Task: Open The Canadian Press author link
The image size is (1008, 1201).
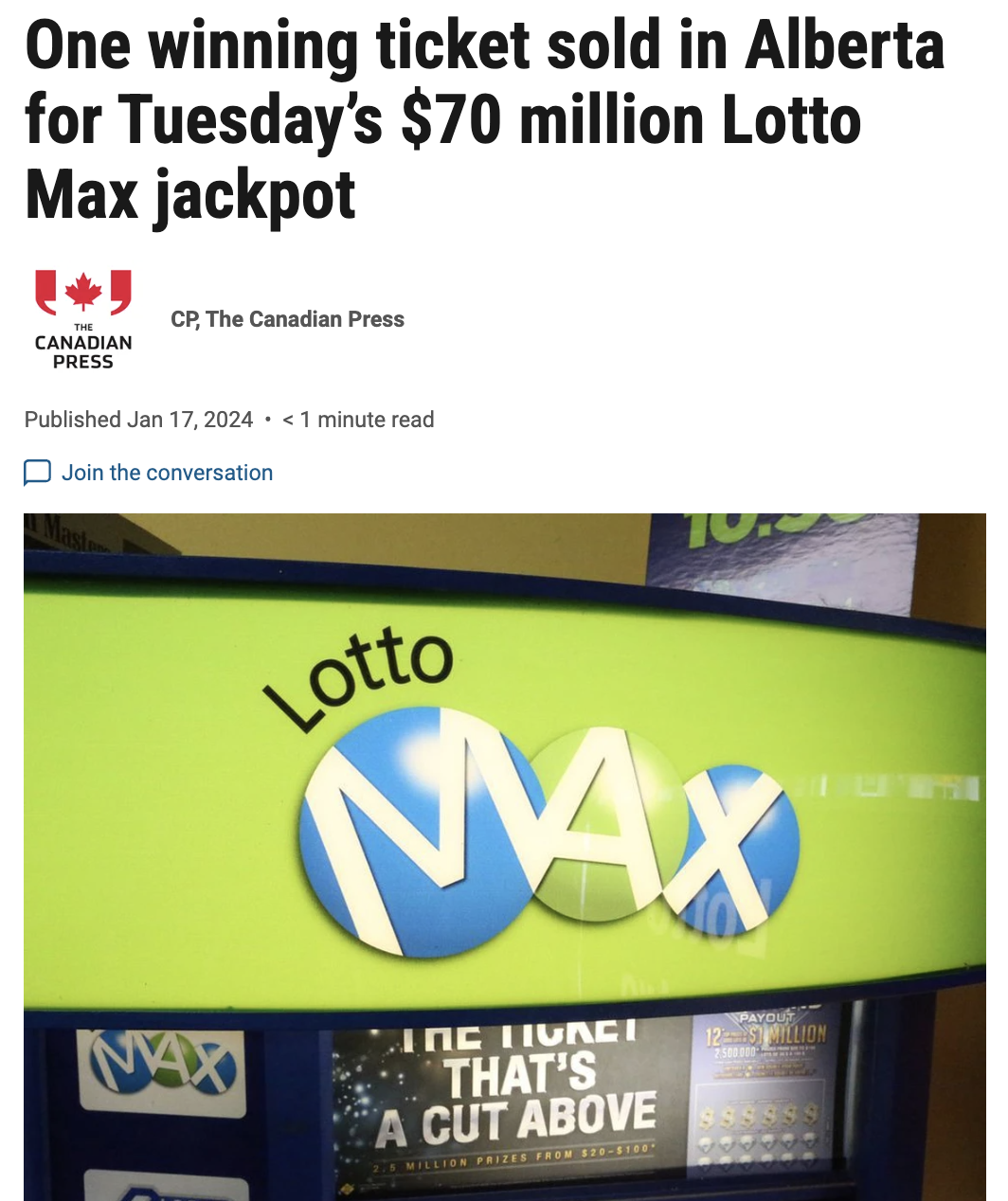Action: tap(287, 319)
